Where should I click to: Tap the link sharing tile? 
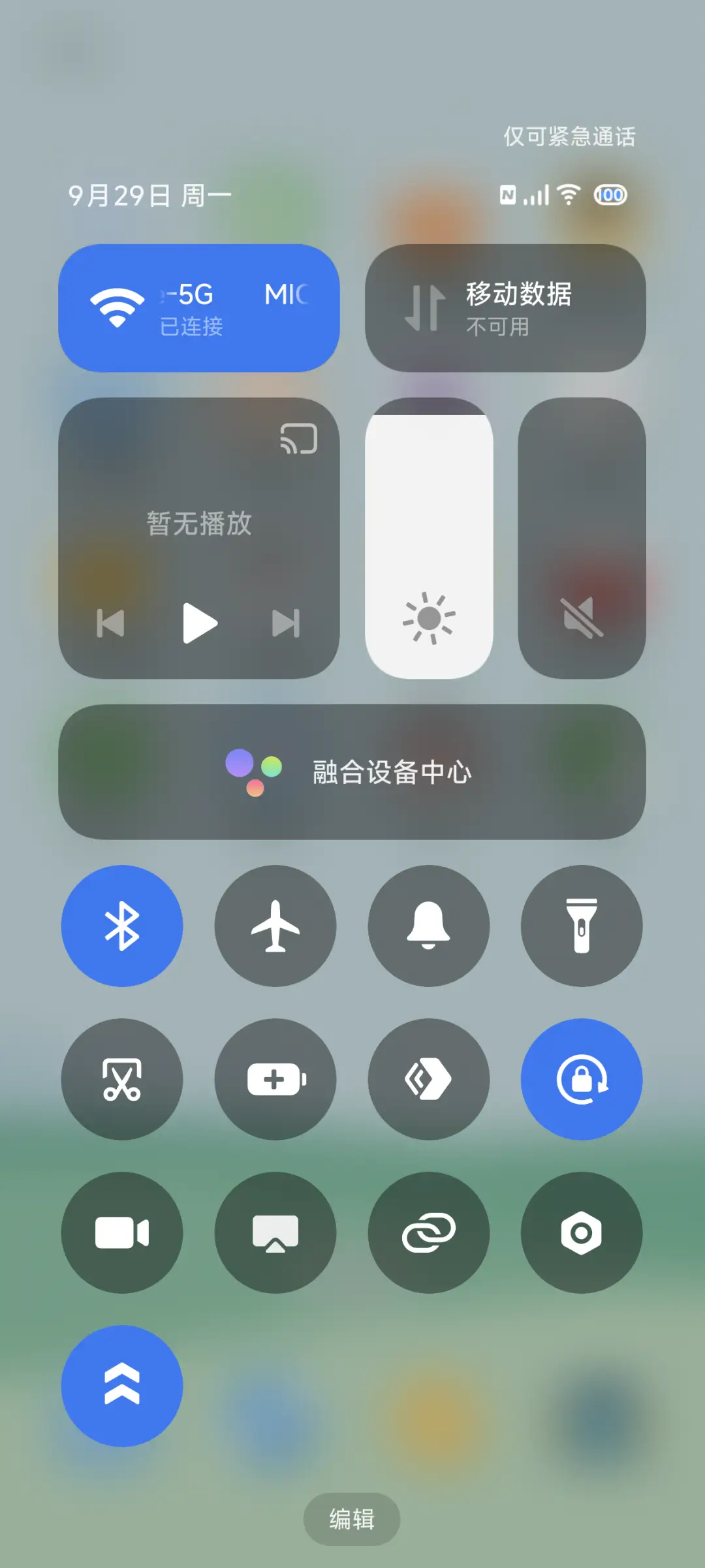[428, 1232]
